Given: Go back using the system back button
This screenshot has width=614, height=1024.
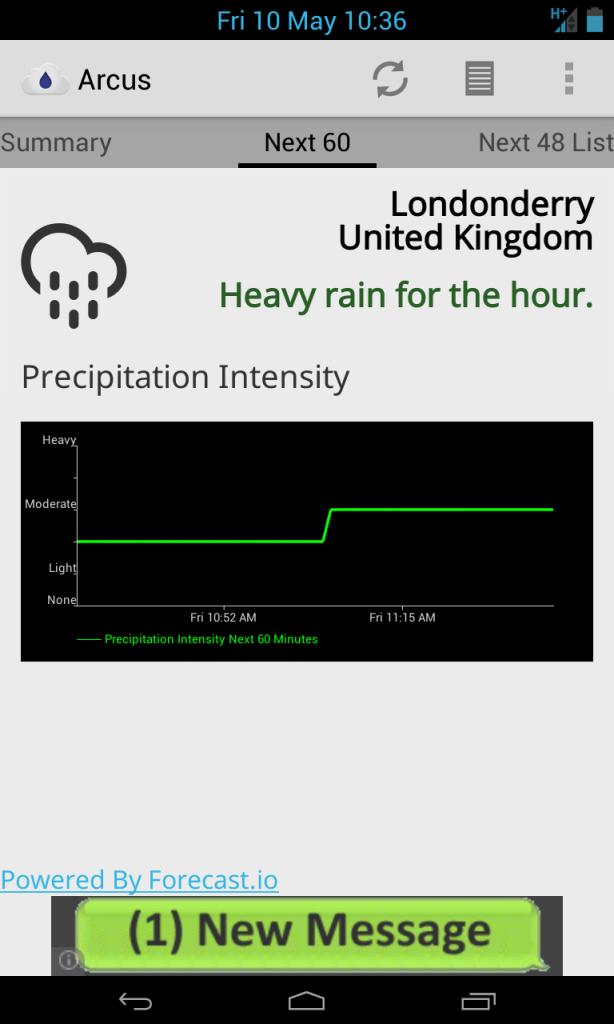Looking at the screenshot, I should 135,1000.
